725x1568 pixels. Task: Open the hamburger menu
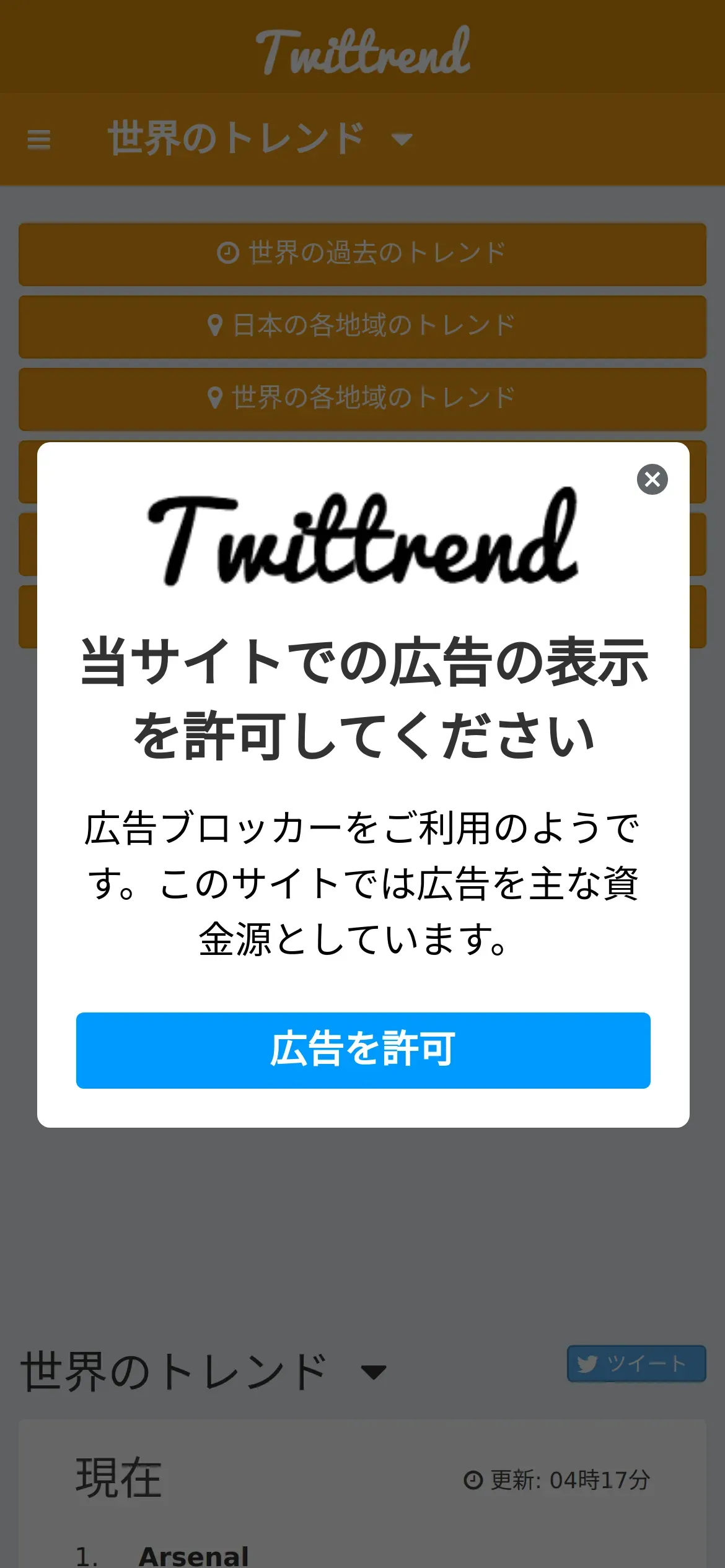[39, 139]
